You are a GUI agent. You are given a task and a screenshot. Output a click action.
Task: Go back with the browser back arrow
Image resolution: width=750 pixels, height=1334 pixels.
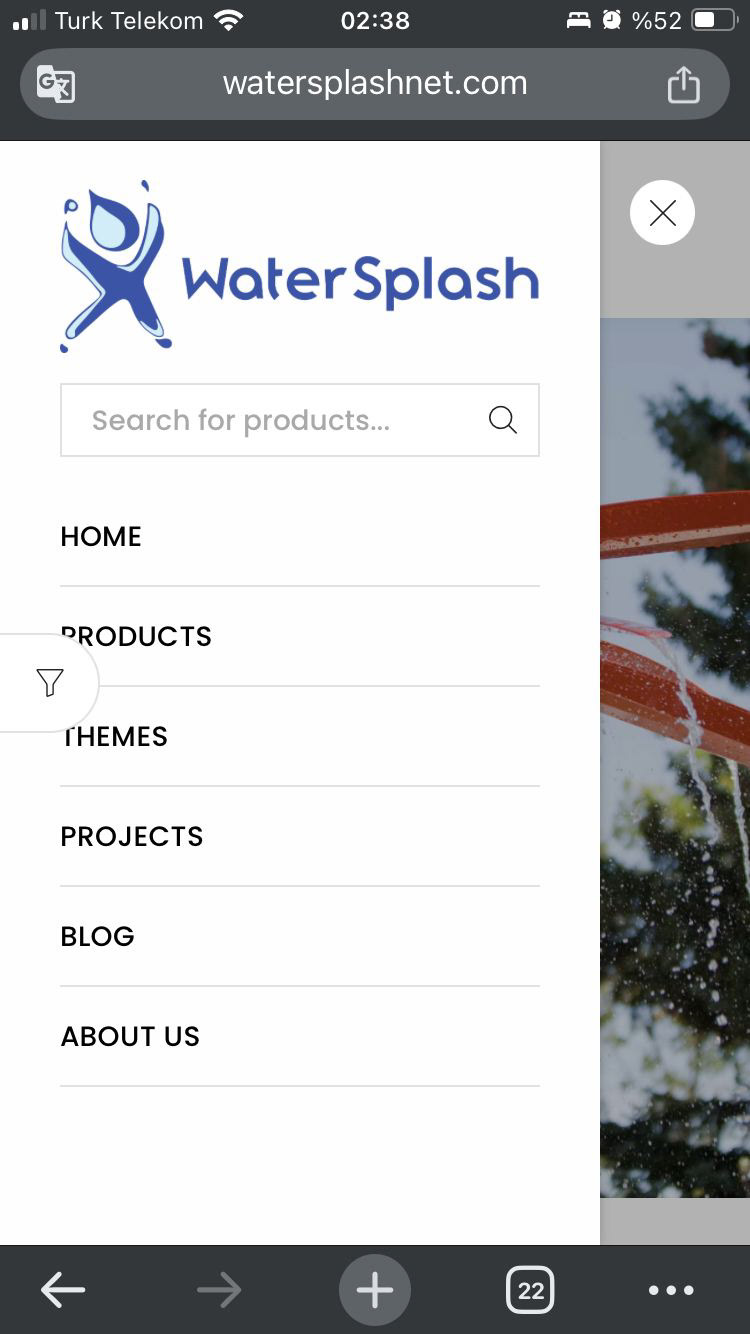point(63,1290)
